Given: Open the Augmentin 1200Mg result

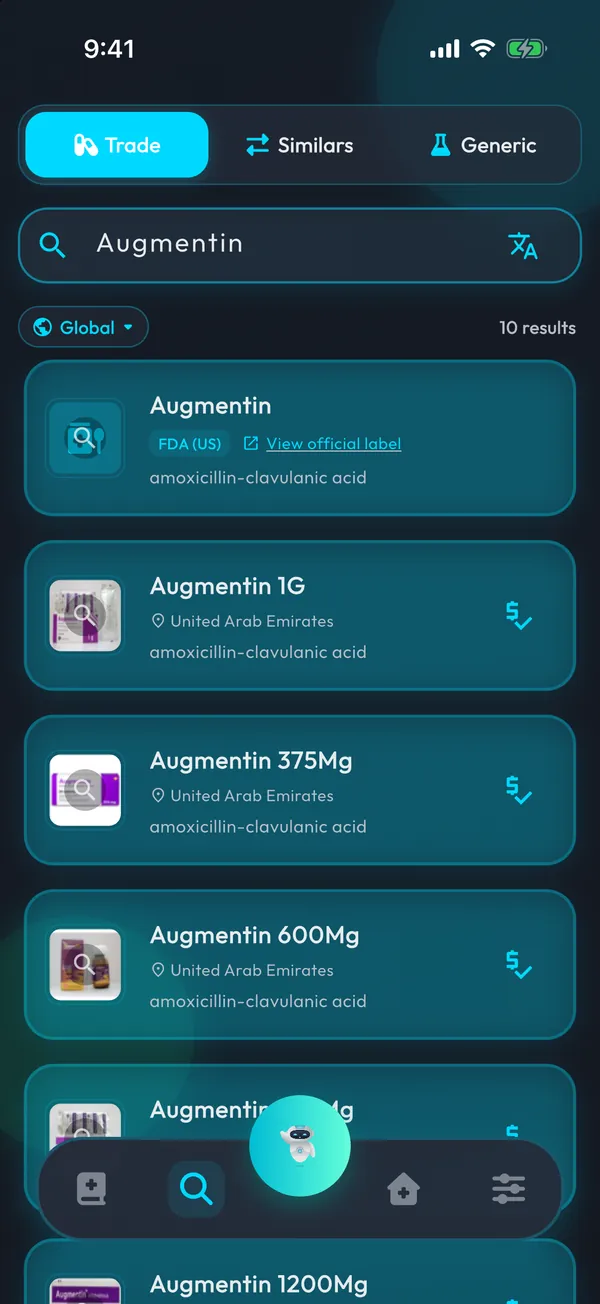Looking at the screenshot, I should [x=300, y=1272].
